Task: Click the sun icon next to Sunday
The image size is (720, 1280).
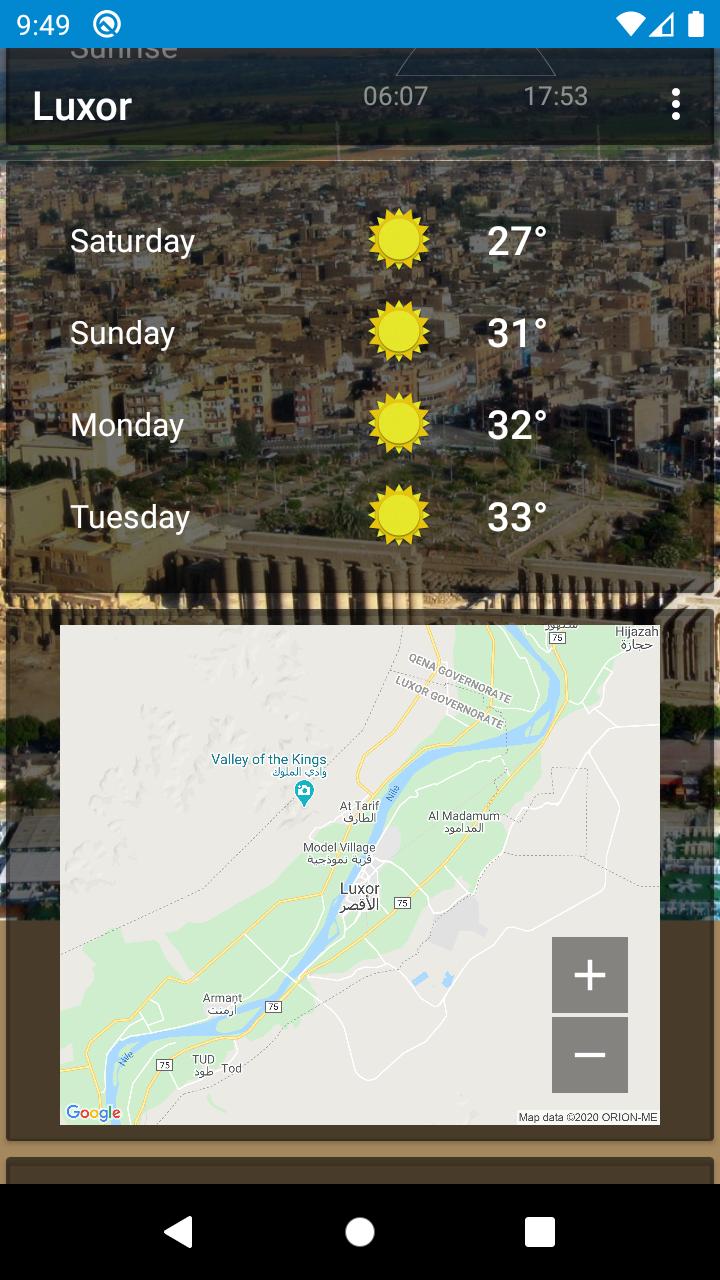Action: [x=399, y=332]
